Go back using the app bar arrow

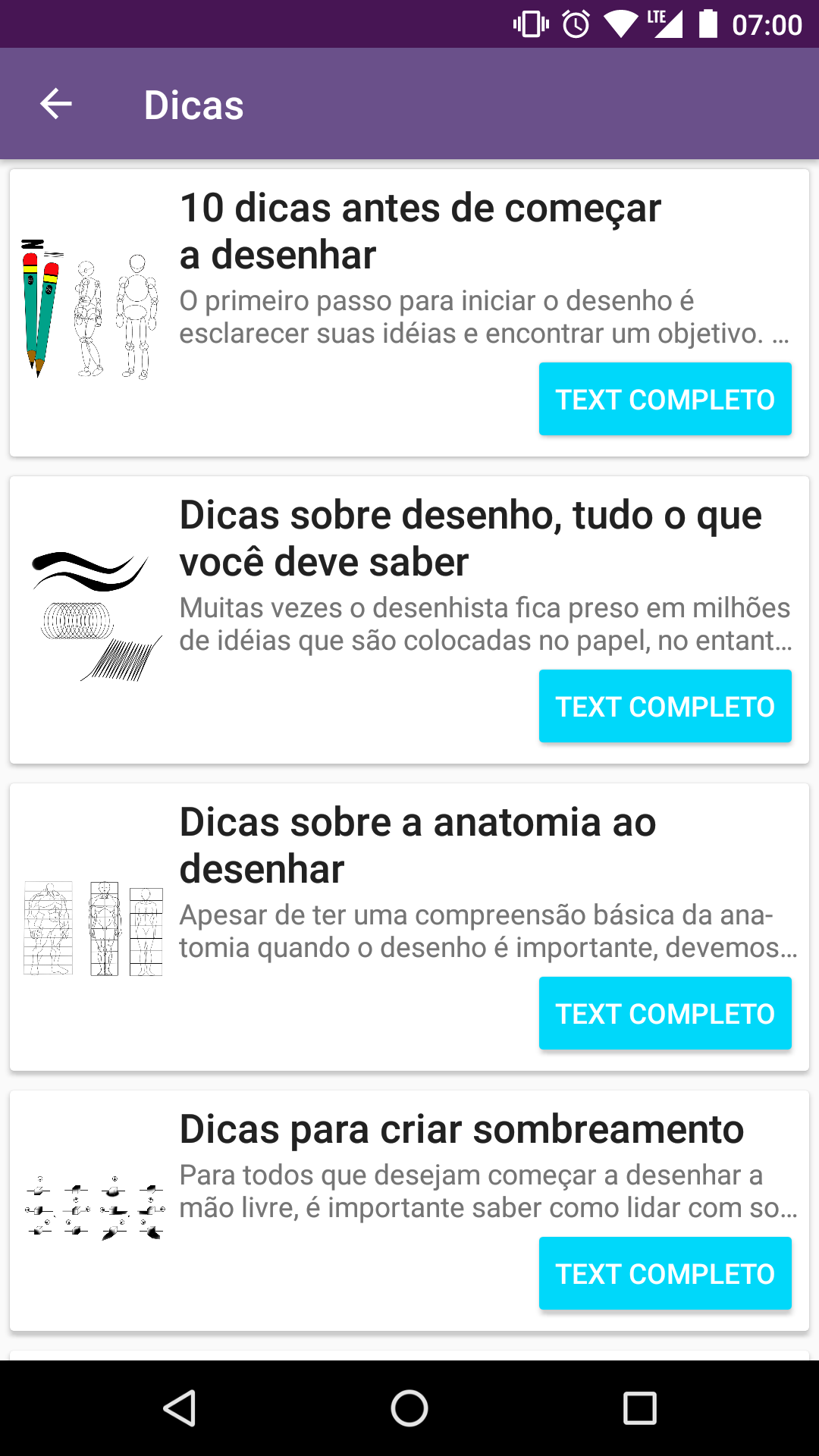[x=56, y=104]
